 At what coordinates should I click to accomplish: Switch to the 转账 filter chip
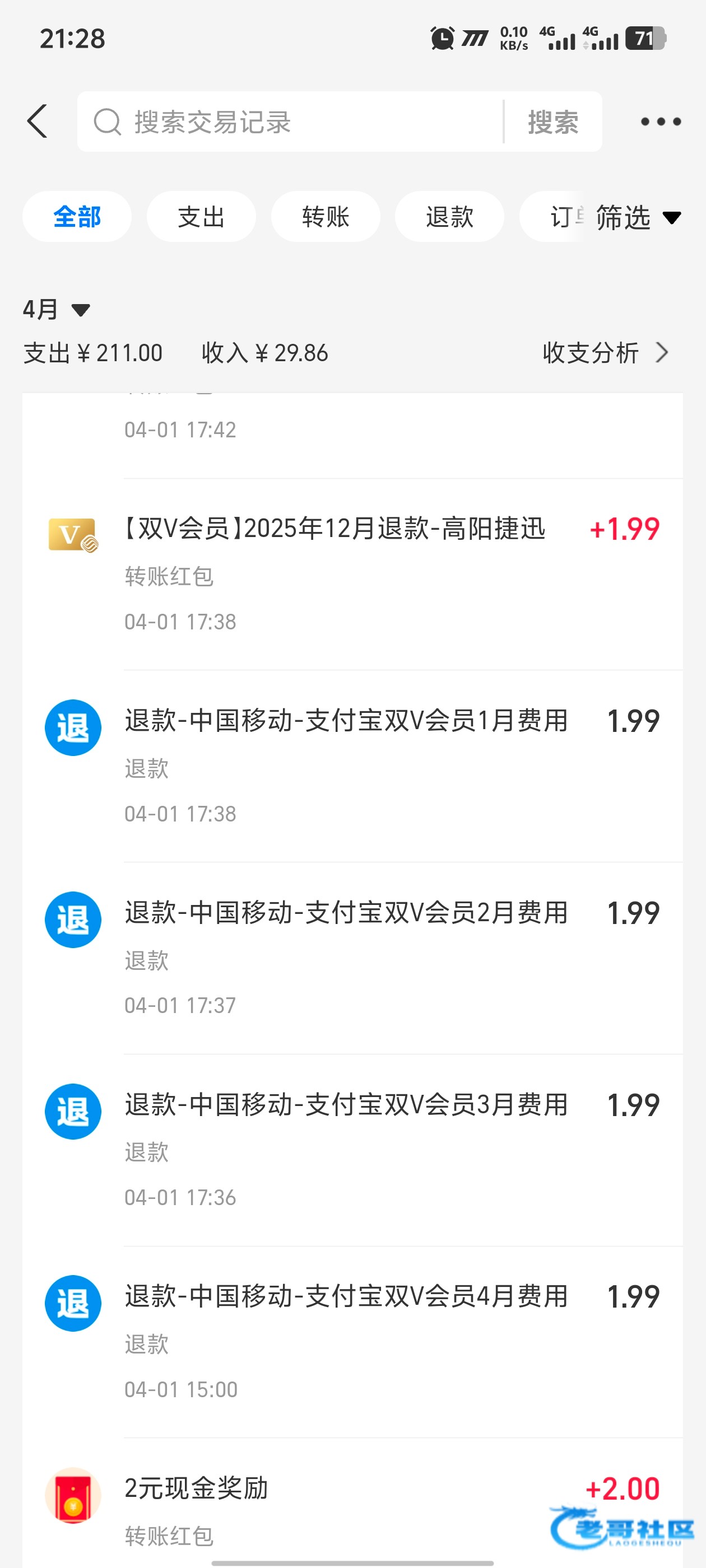(326, 217)
